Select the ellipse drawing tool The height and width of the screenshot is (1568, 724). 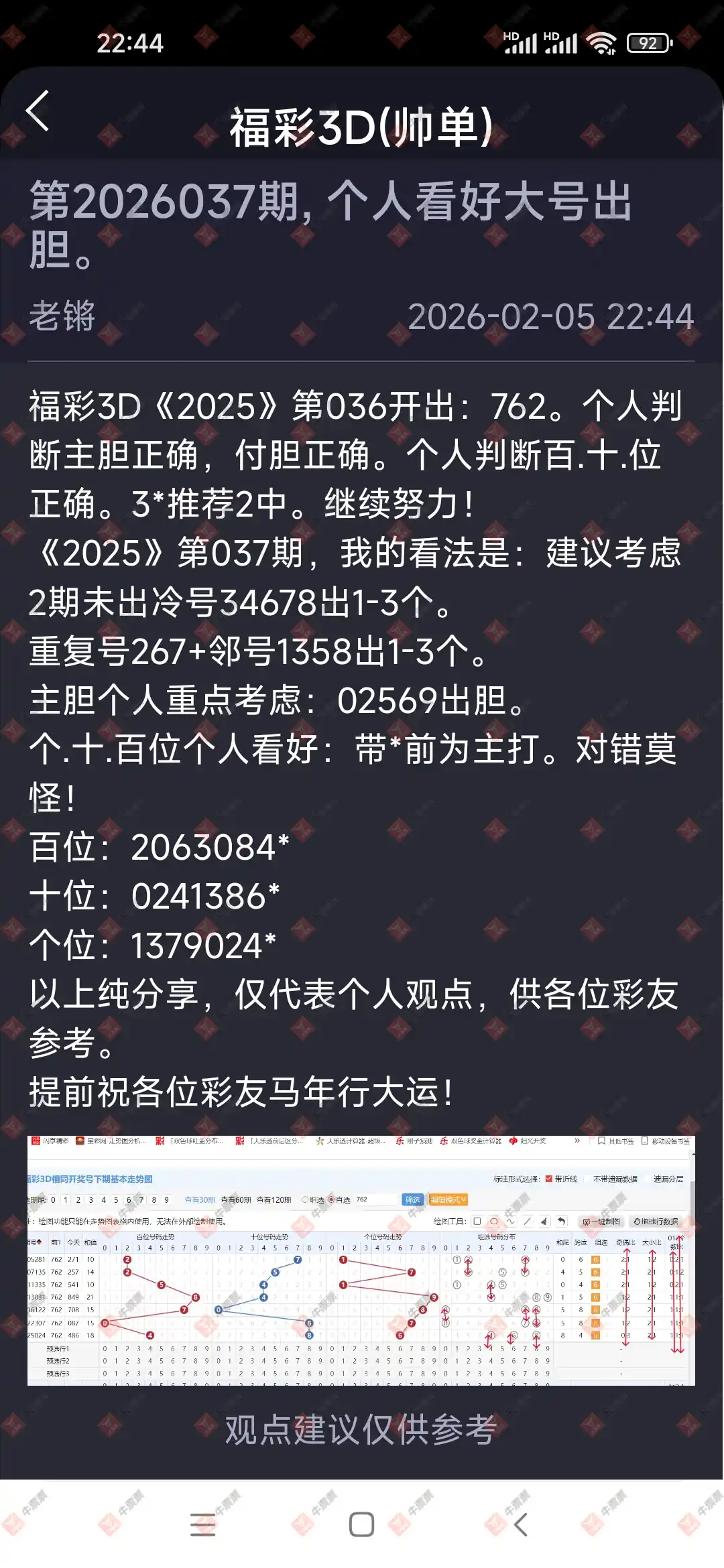494,1220
